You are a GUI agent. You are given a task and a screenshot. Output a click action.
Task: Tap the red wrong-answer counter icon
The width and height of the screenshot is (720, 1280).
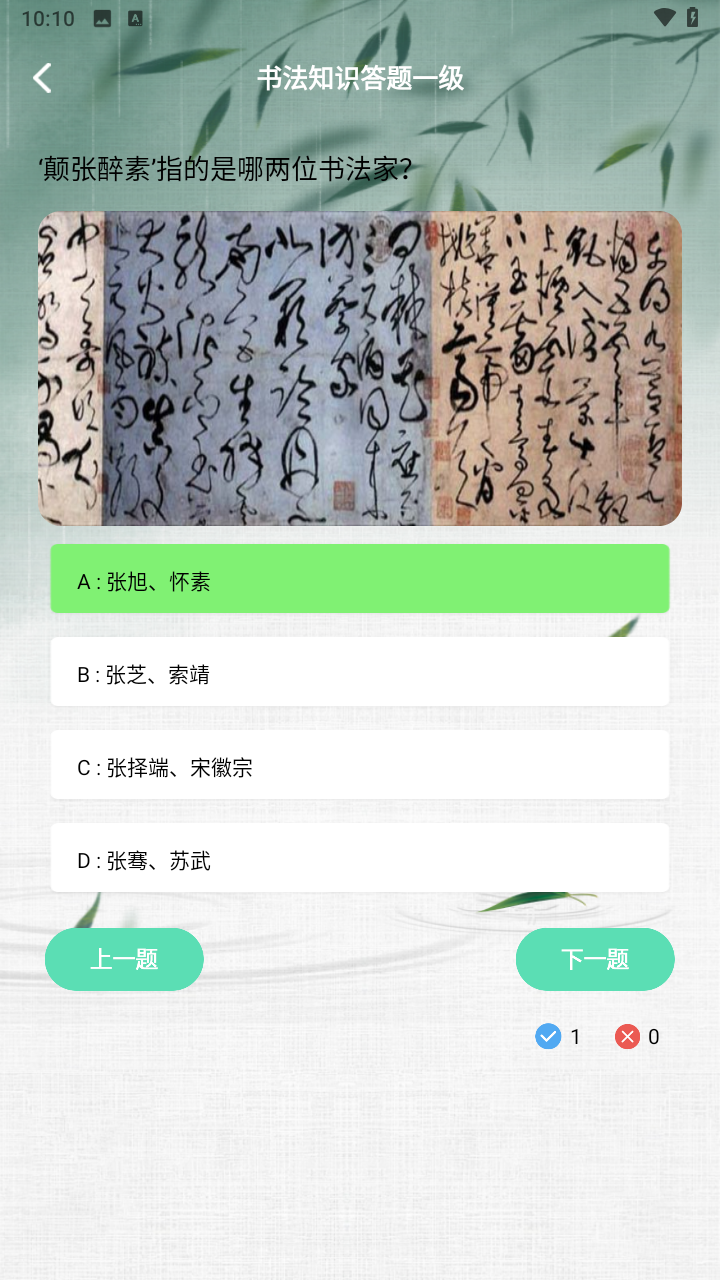click(x=627, y=1036)
